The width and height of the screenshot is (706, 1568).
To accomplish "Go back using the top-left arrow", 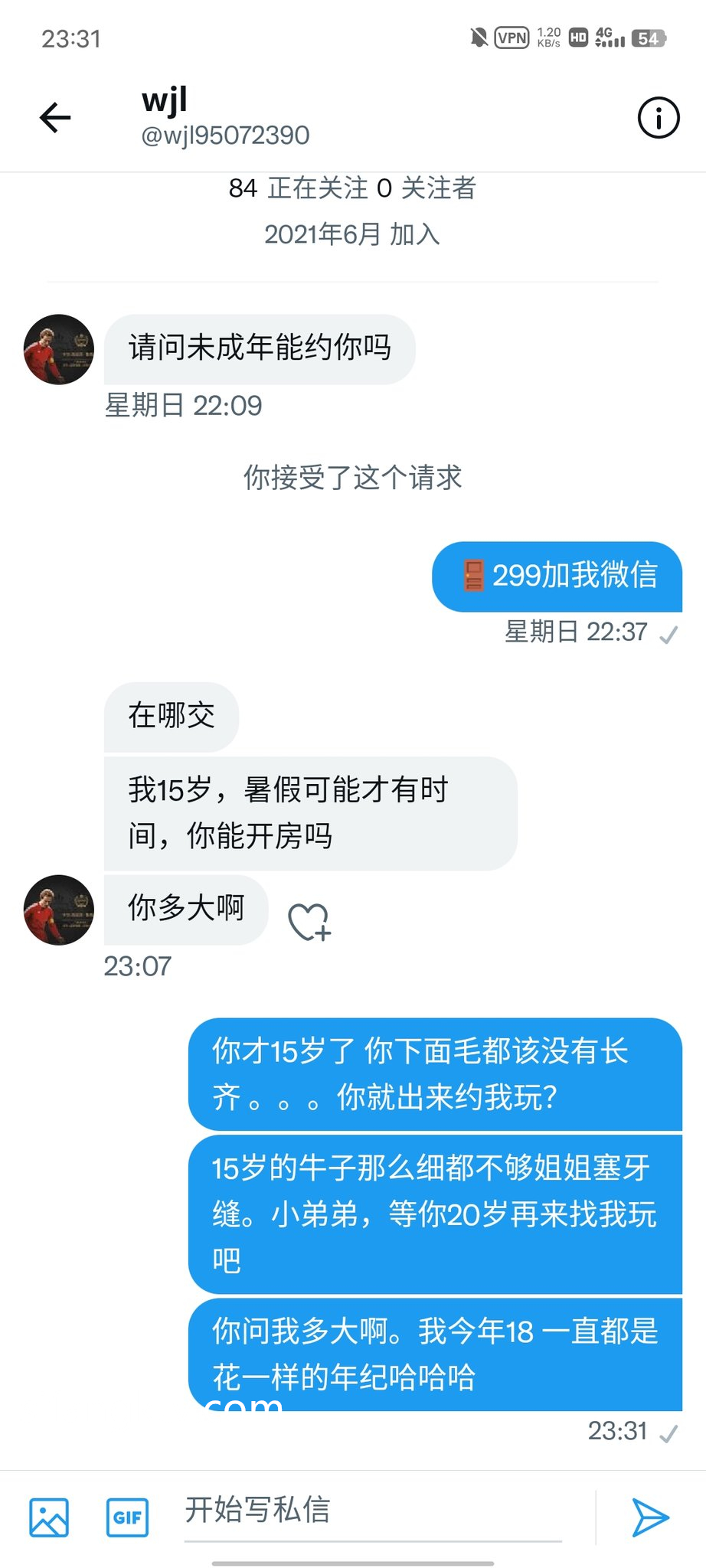I will coord(55,117).
